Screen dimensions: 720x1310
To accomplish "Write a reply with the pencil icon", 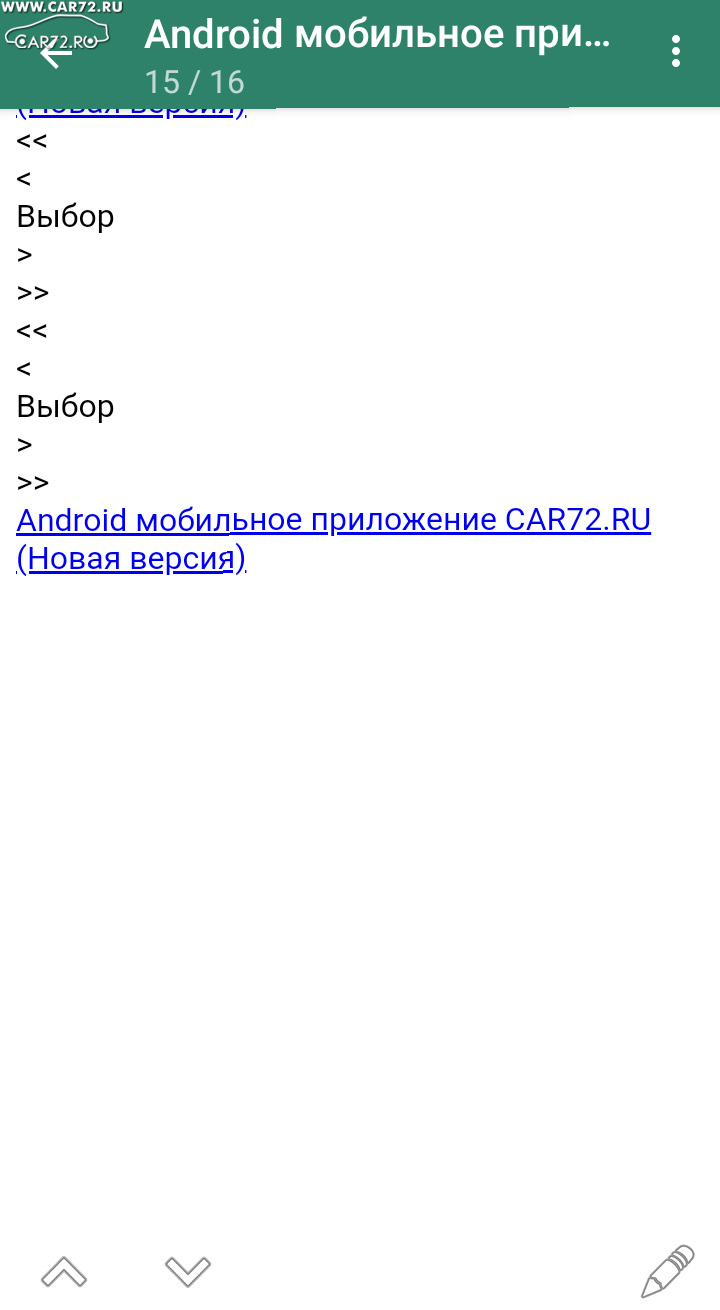I will coord(668,1271).
